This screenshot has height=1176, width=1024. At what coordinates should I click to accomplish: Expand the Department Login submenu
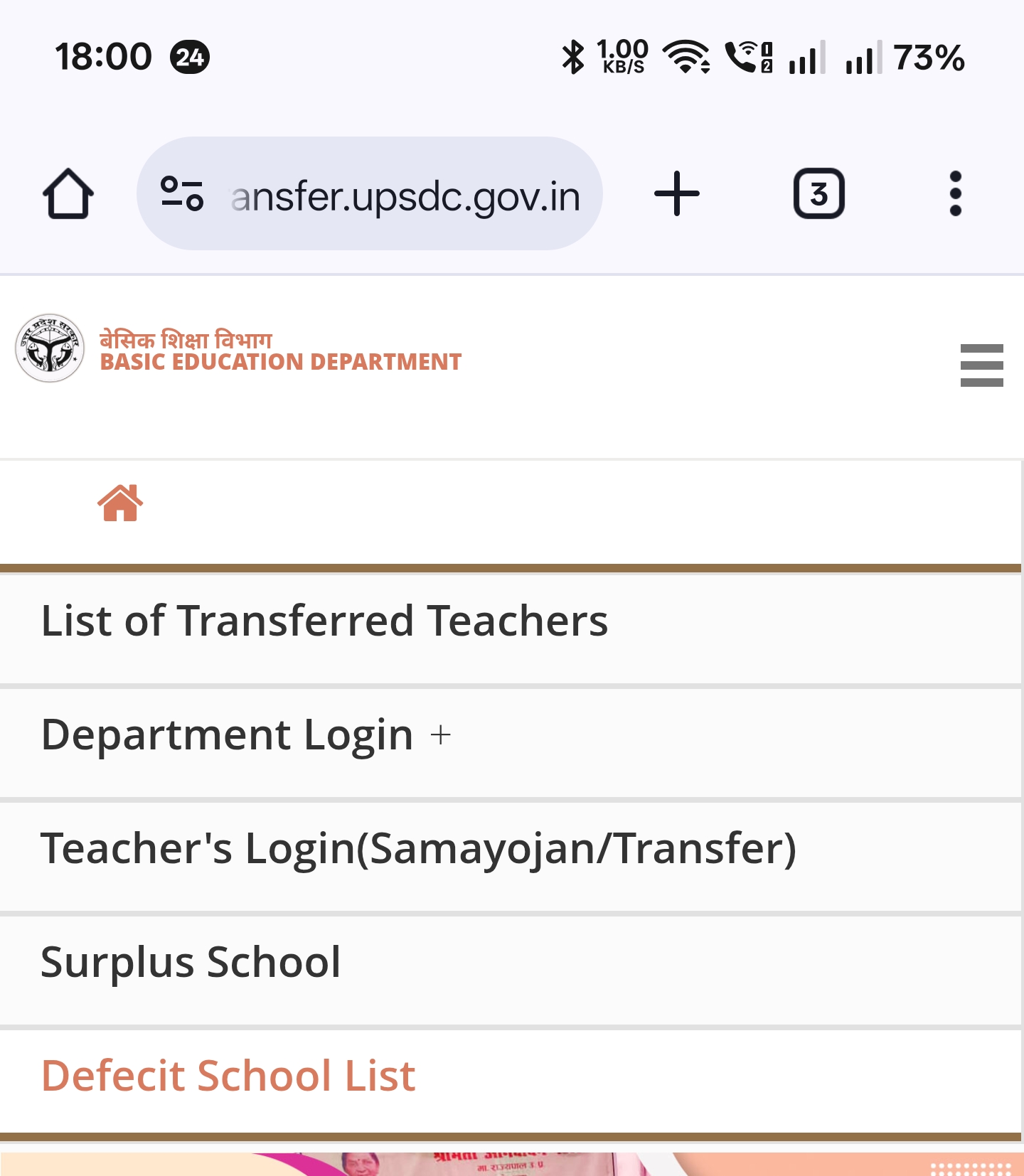pos(441,735)
